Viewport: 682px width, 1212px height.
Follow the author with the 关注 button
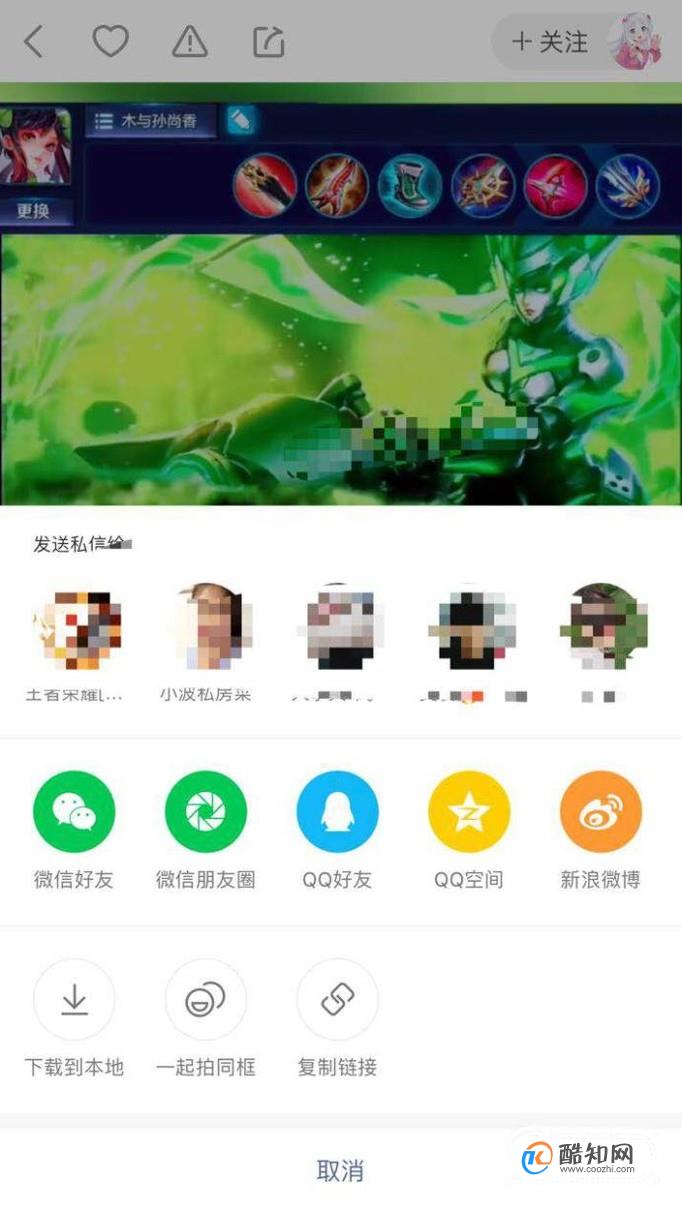tap(550, 42)
